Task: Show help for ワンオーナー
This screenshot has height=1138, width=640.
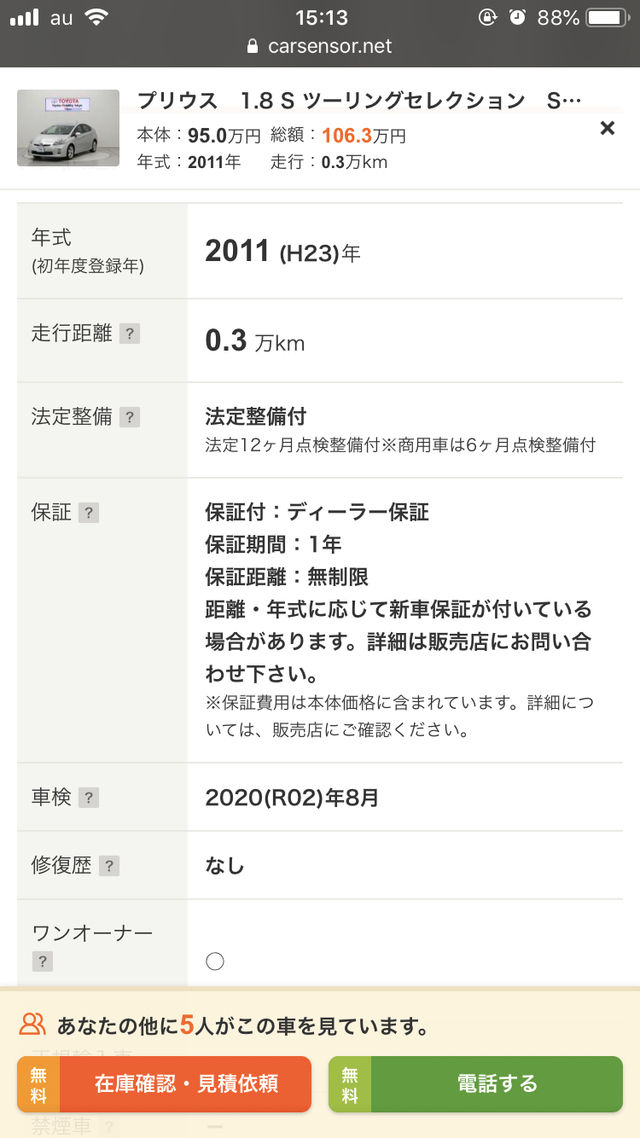Action: [42, 961]
